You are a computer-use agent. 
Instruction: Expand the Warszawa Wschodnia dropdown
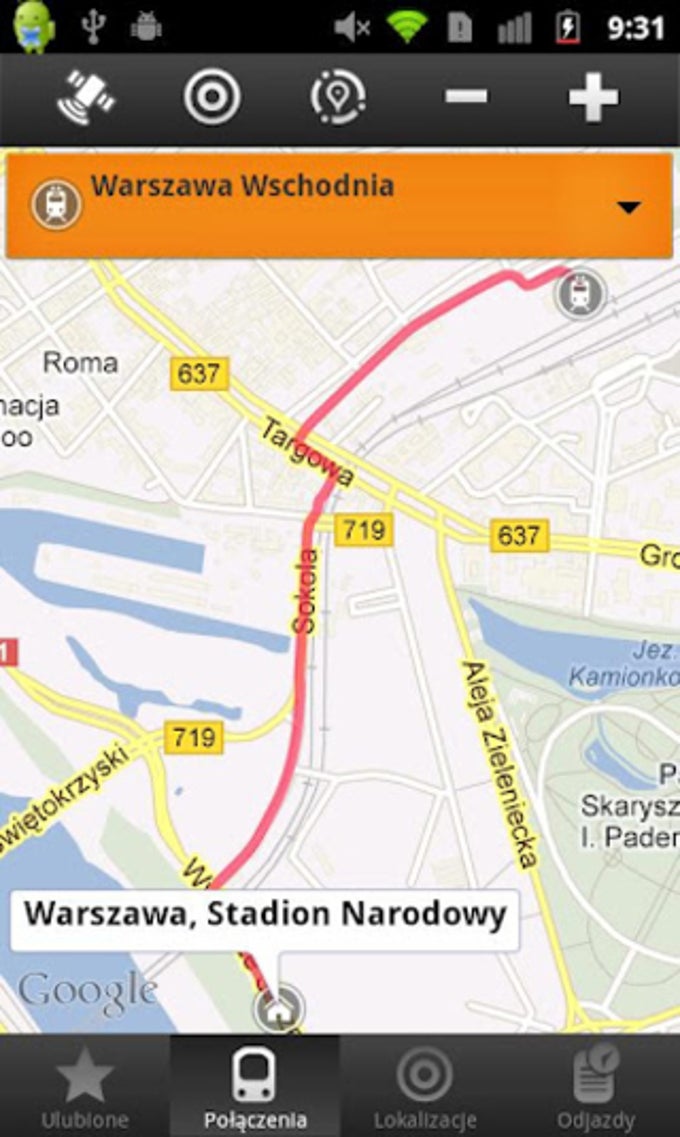click(x=628, y=207)
